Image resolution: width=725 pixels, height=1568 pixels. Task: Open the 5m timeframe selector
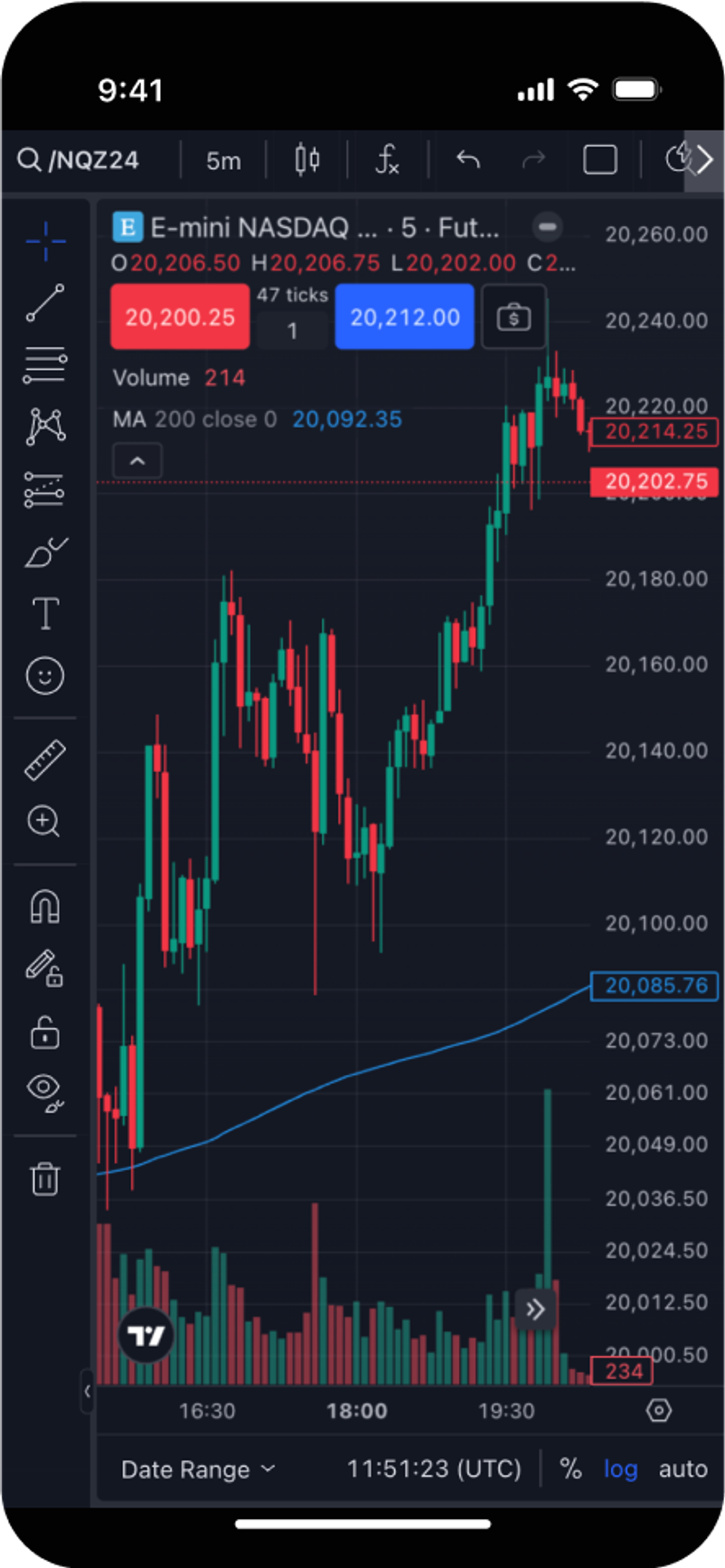[x=223, y=159]
